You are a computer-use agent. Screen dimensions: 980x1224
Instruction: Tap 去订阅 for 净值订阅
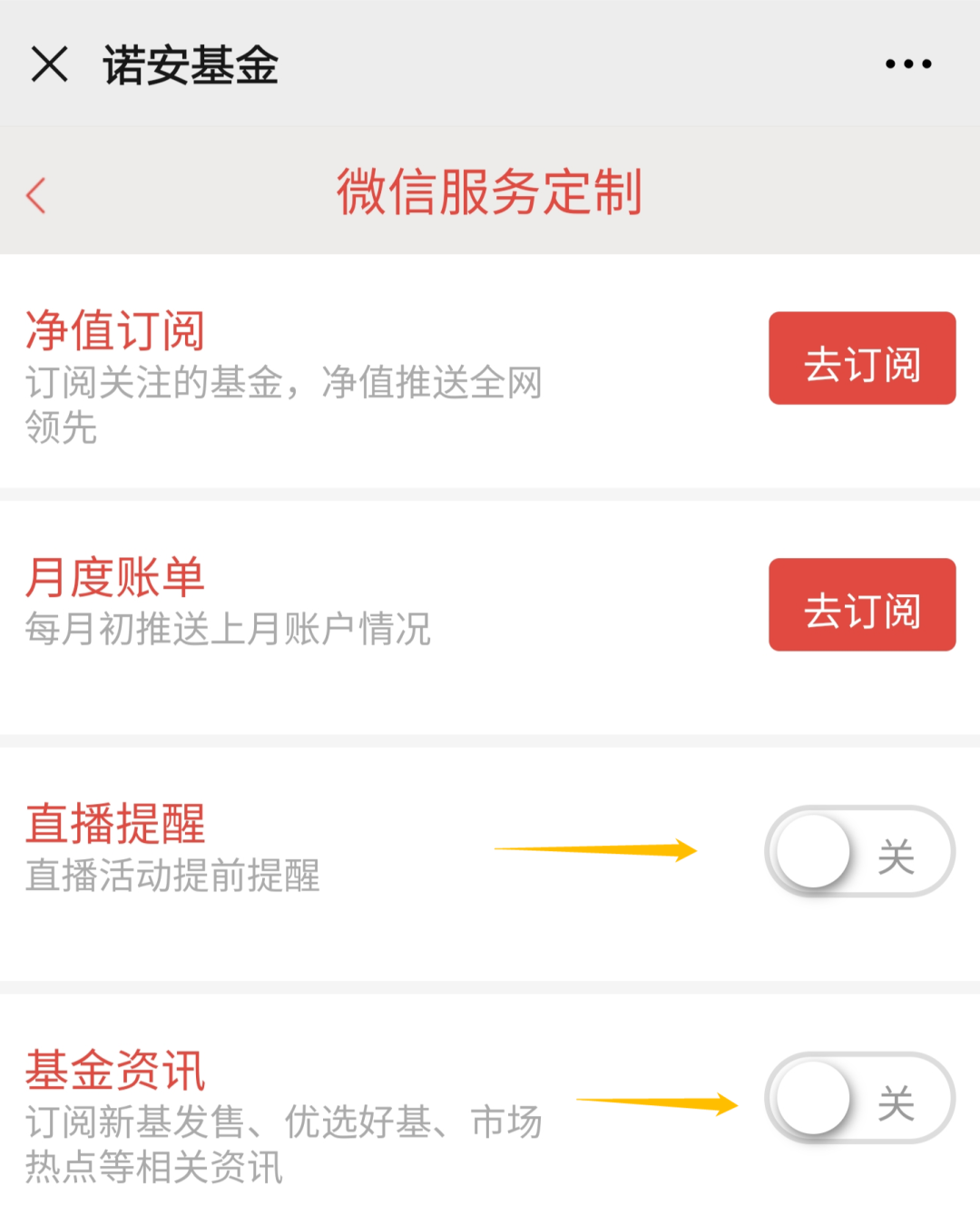click(x=861, y=358)
